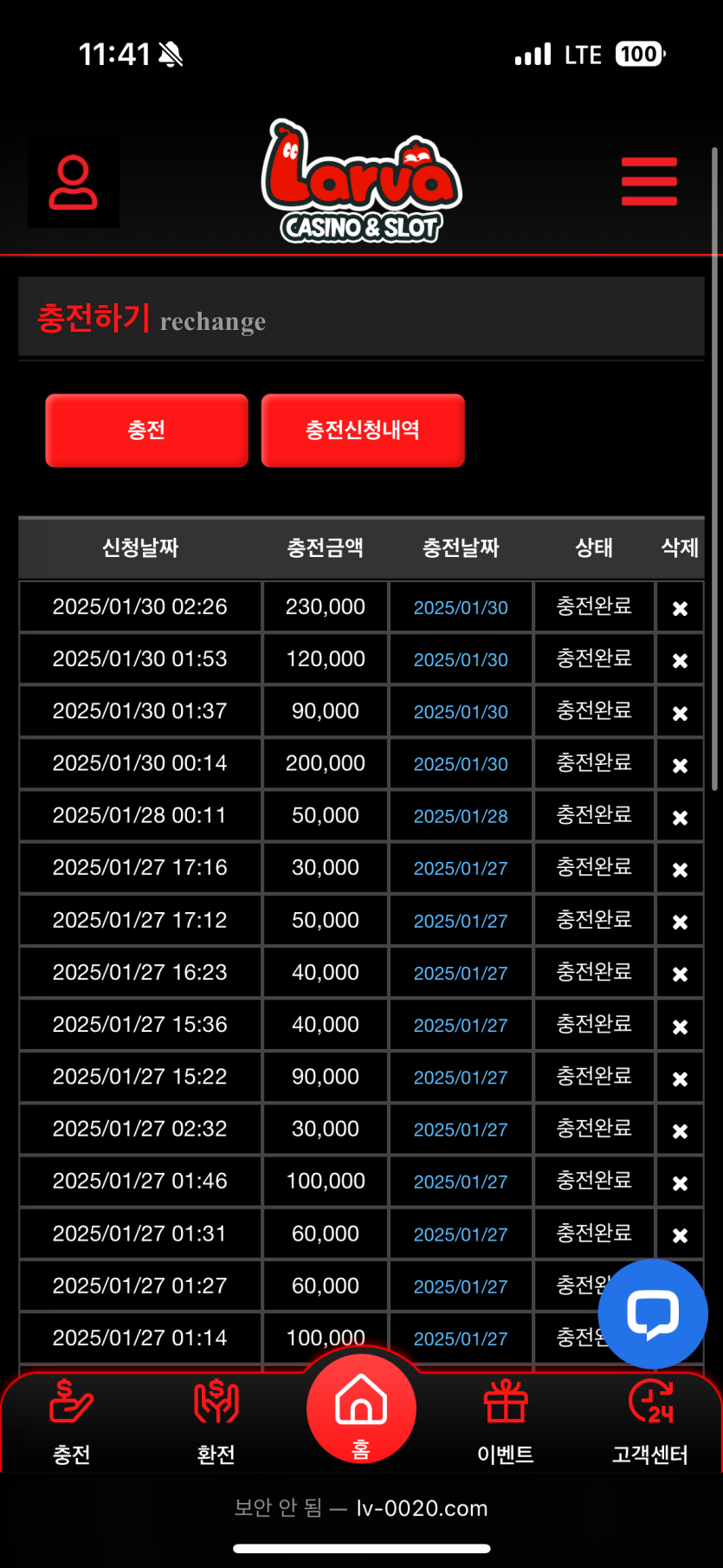Switch to the 환전 tab
This screenshot has height=1568, width=723.
tap(216, 1422)
